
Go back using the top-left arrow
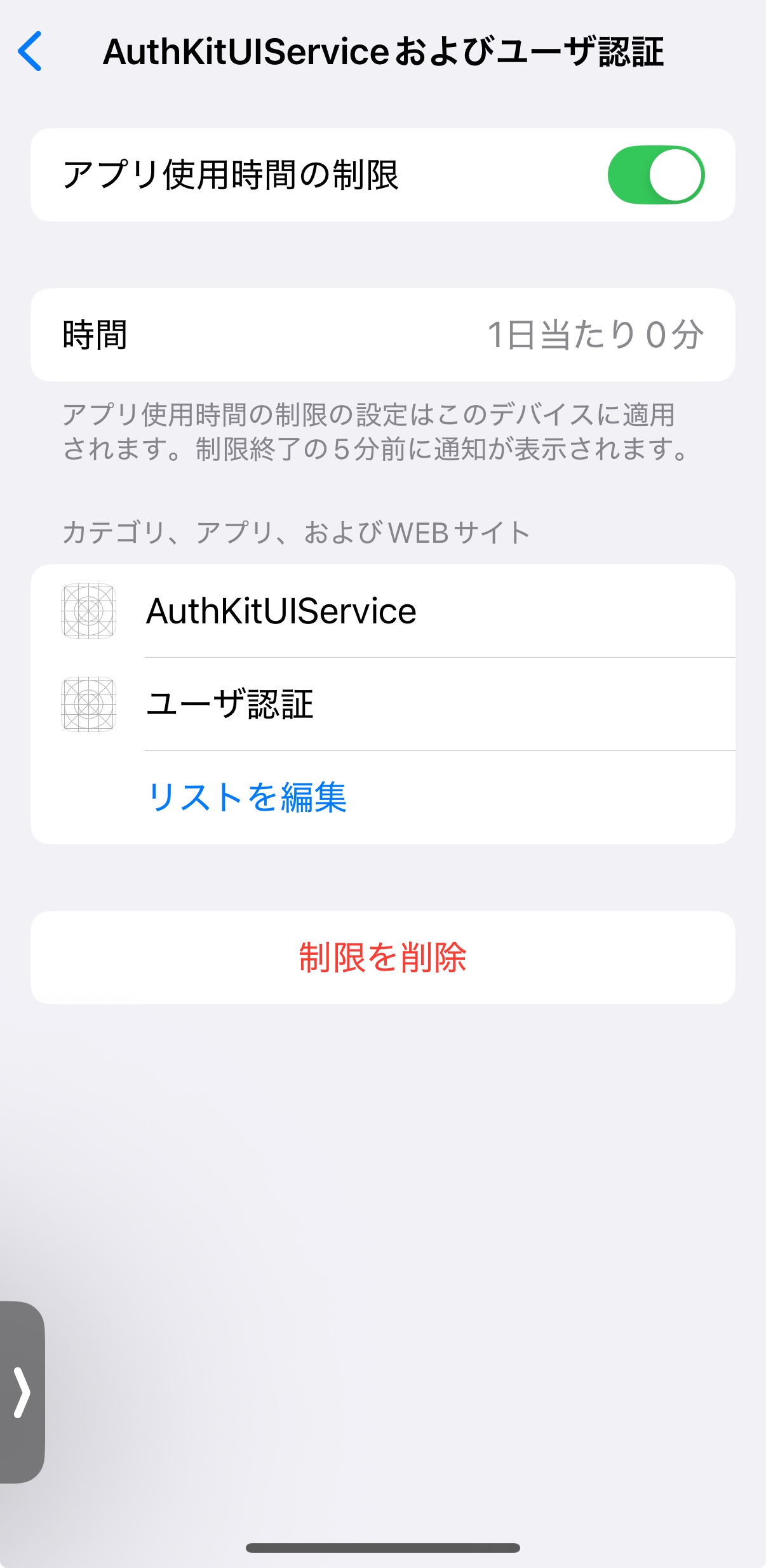tap(30, 51)
